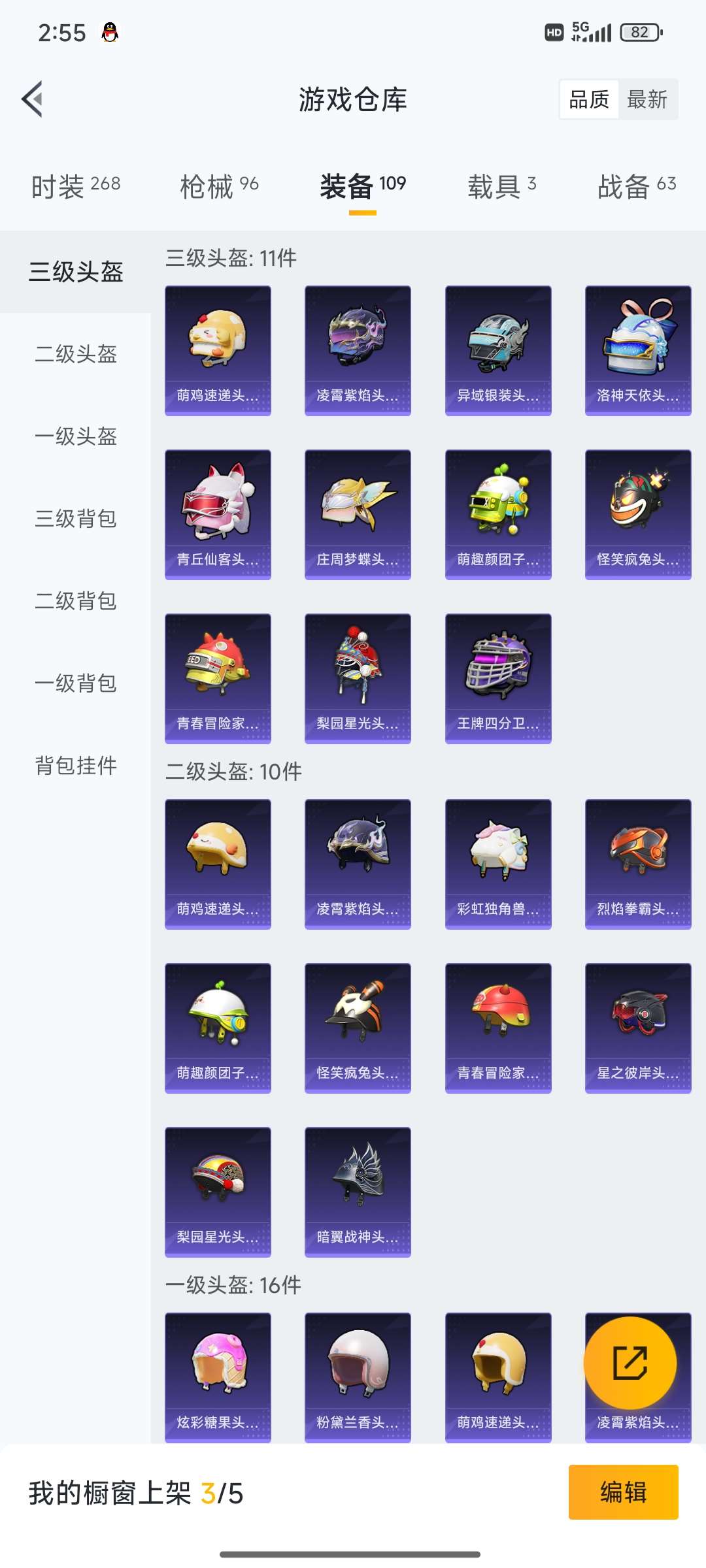Image resolution: width=706 pixels, height=1568 pixels.
Task: Open the 暗翼战神头 helmet item
Action: [x=357, y=1189]
